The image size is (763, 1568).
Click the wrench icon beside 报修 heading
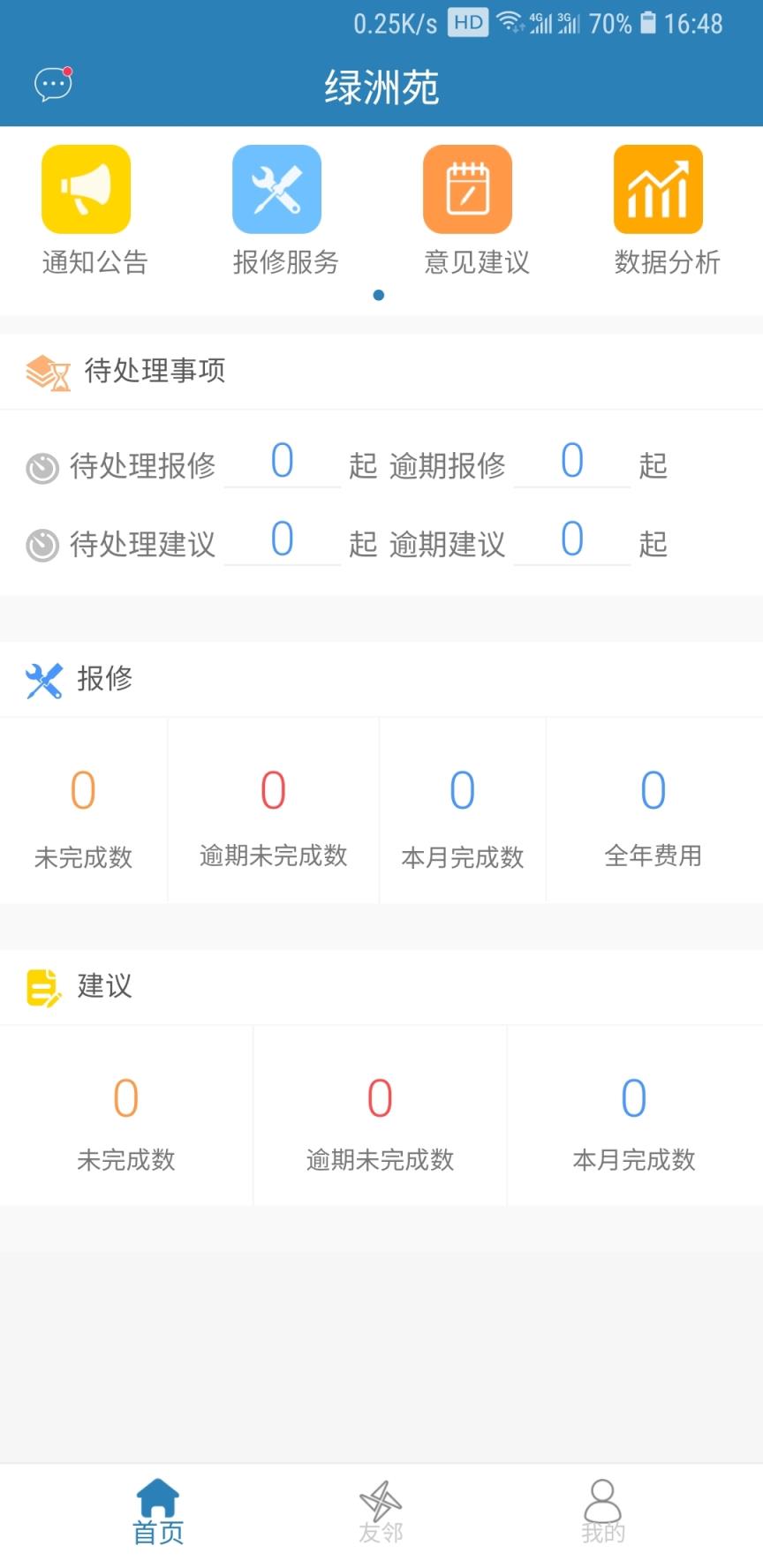pyautogui.click(x=43, y=680)
